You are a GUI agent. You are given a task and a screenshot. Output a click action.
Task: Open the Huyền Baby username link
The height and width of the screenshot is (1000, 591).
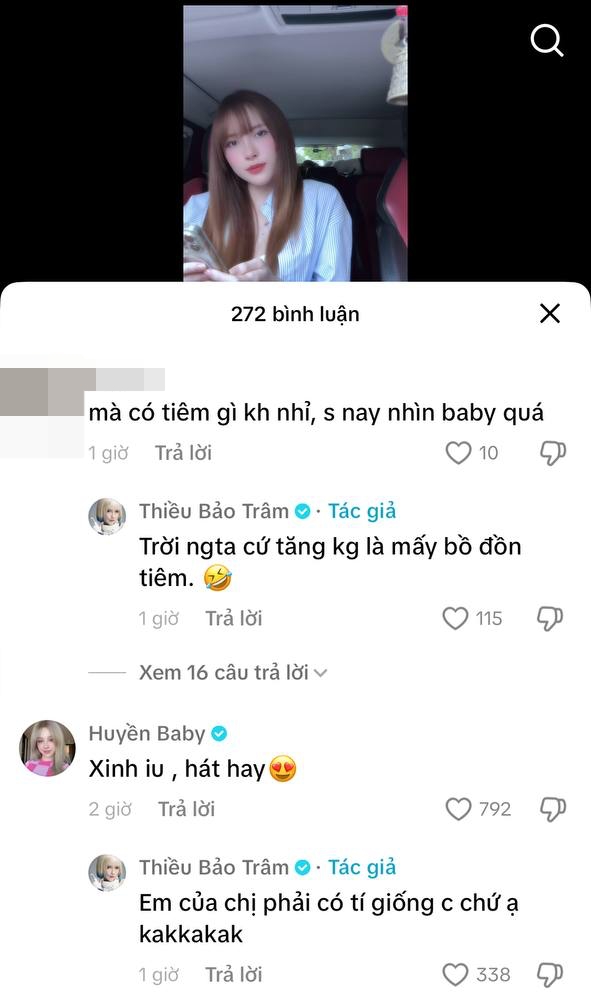(147, 733)
